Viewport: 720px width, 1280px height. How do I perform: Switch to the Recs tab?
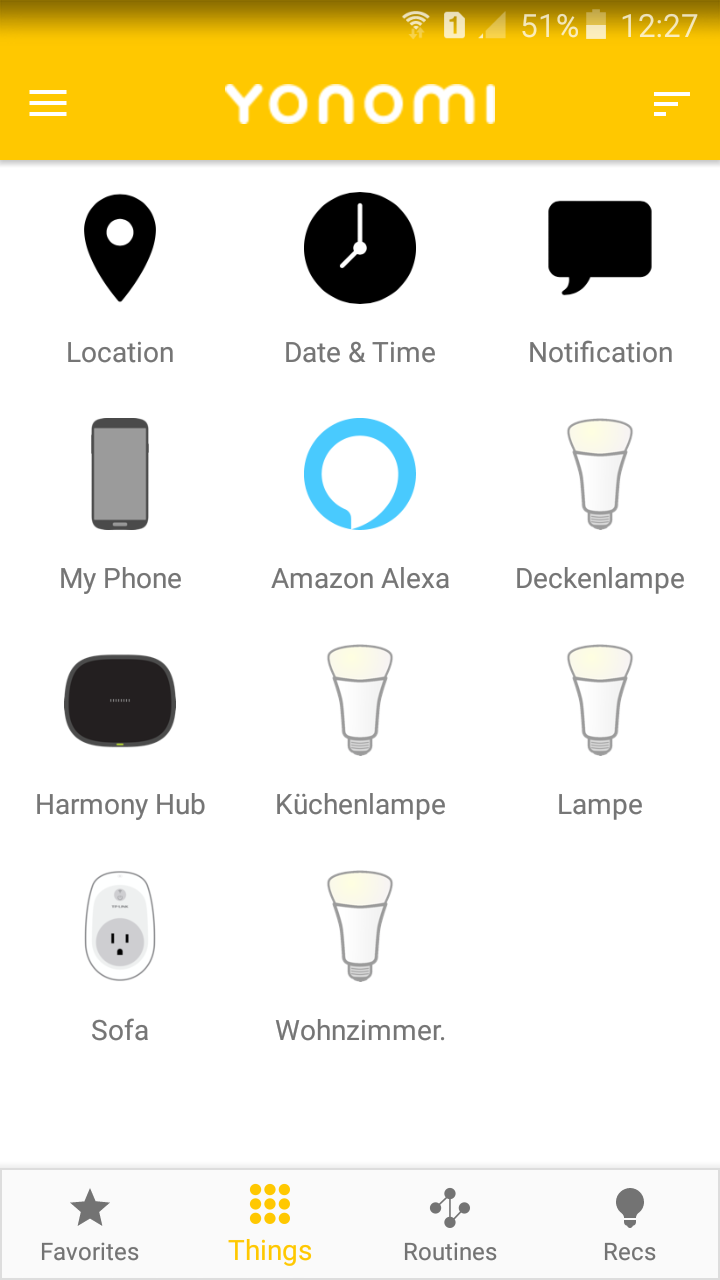[x=630, y=1225]
